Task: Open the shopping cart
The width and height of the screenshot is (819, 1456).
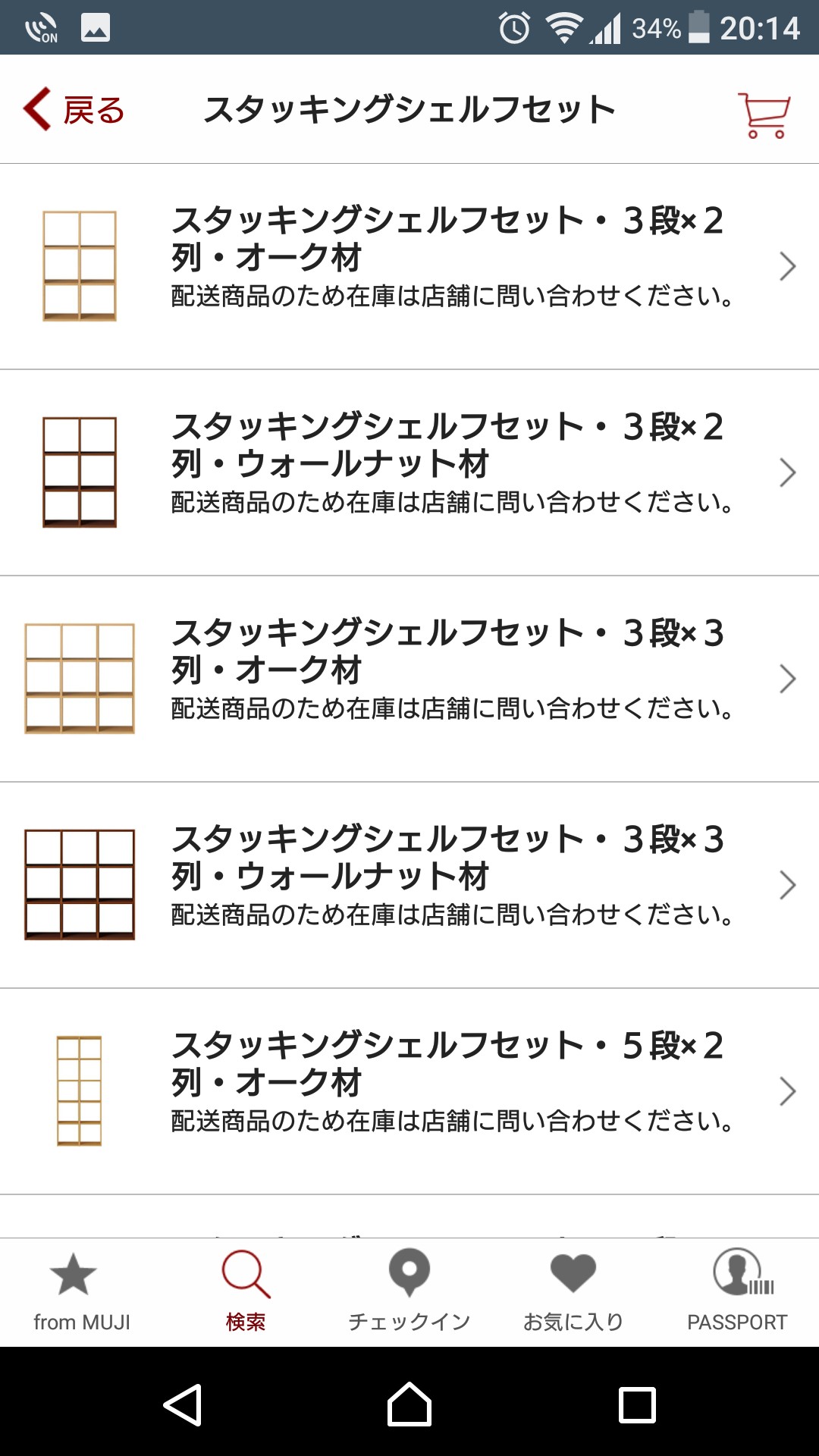Action: coord(764,115)
